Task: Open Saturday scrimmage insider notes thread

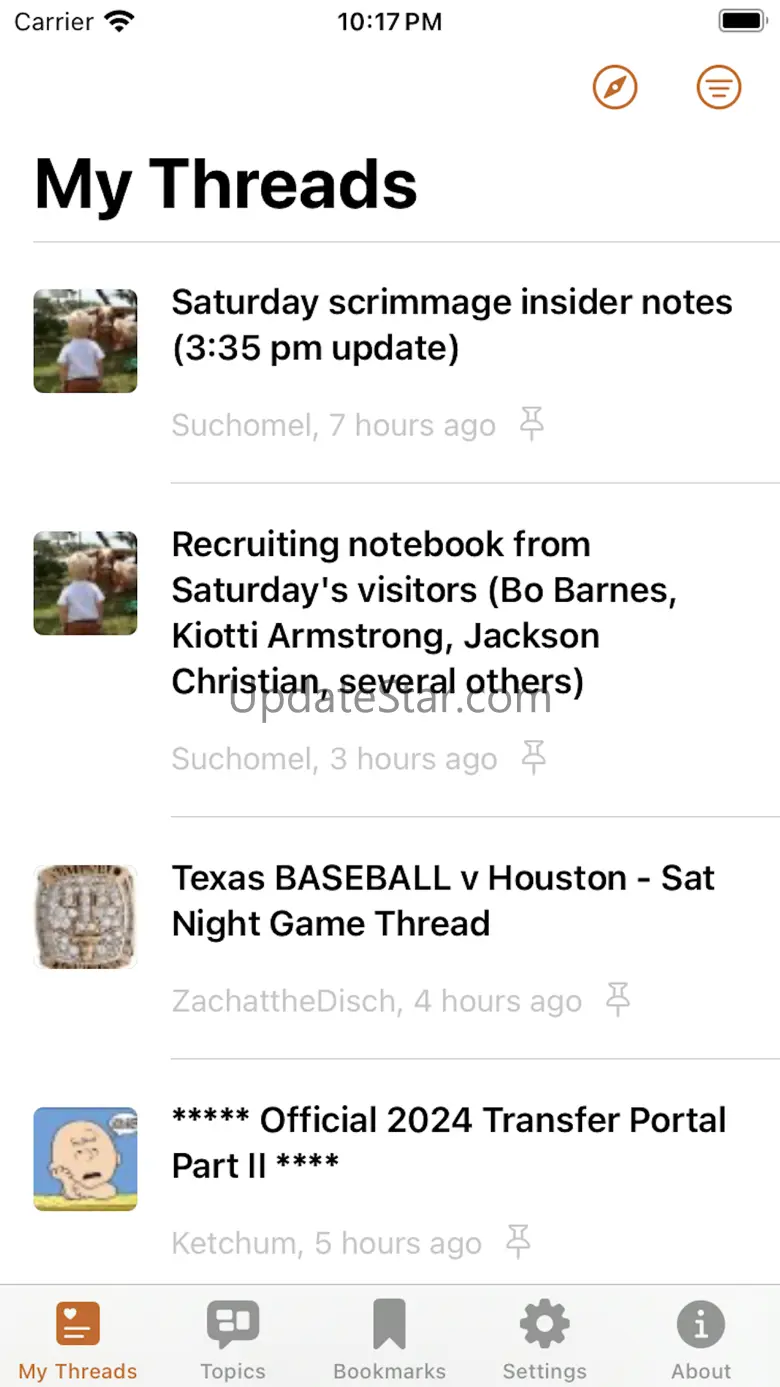Action: click(452, 325)
